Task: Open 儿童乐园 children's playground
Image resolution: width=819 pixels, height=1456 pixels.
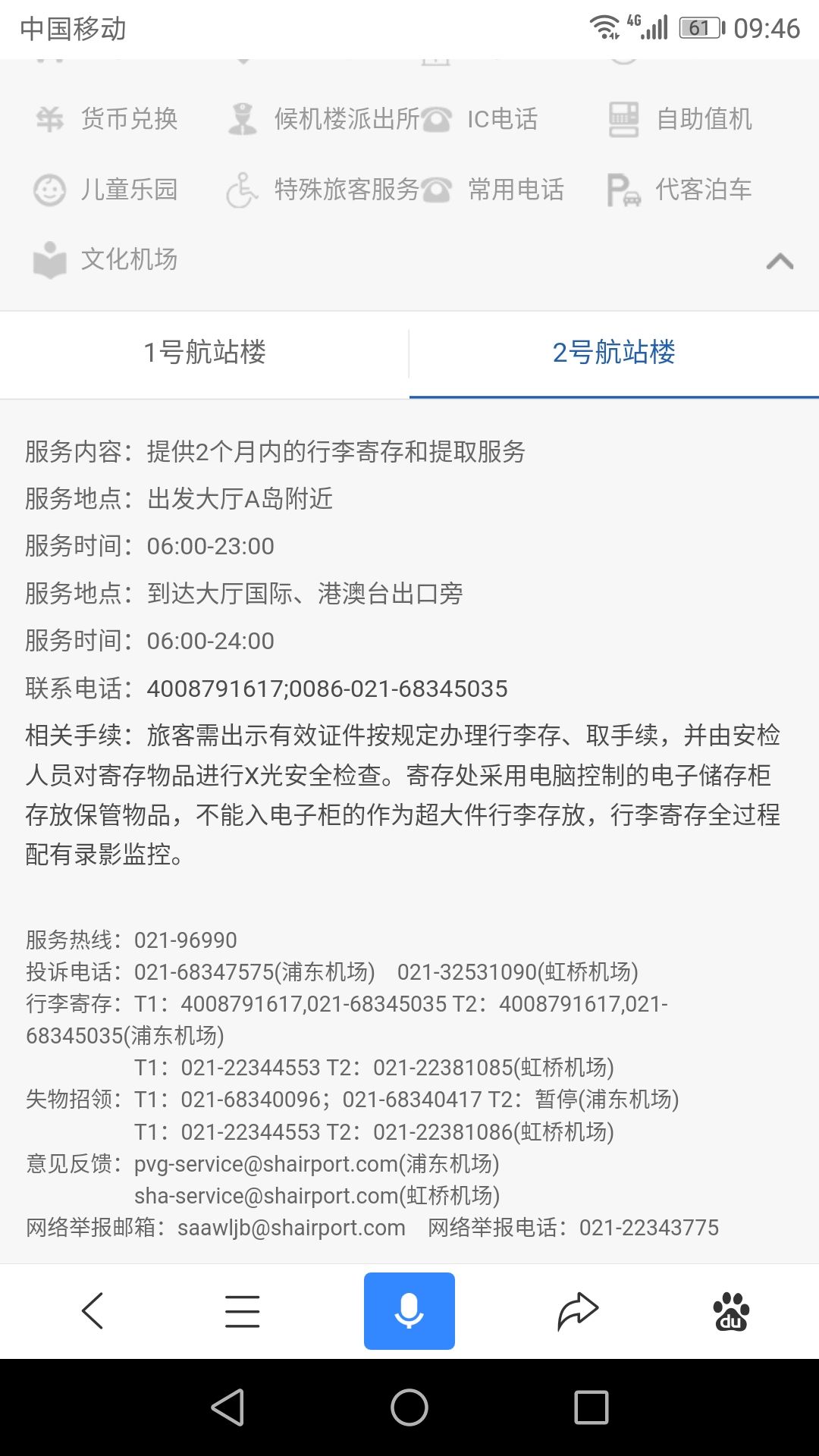Action: click(x=106, y=189)
